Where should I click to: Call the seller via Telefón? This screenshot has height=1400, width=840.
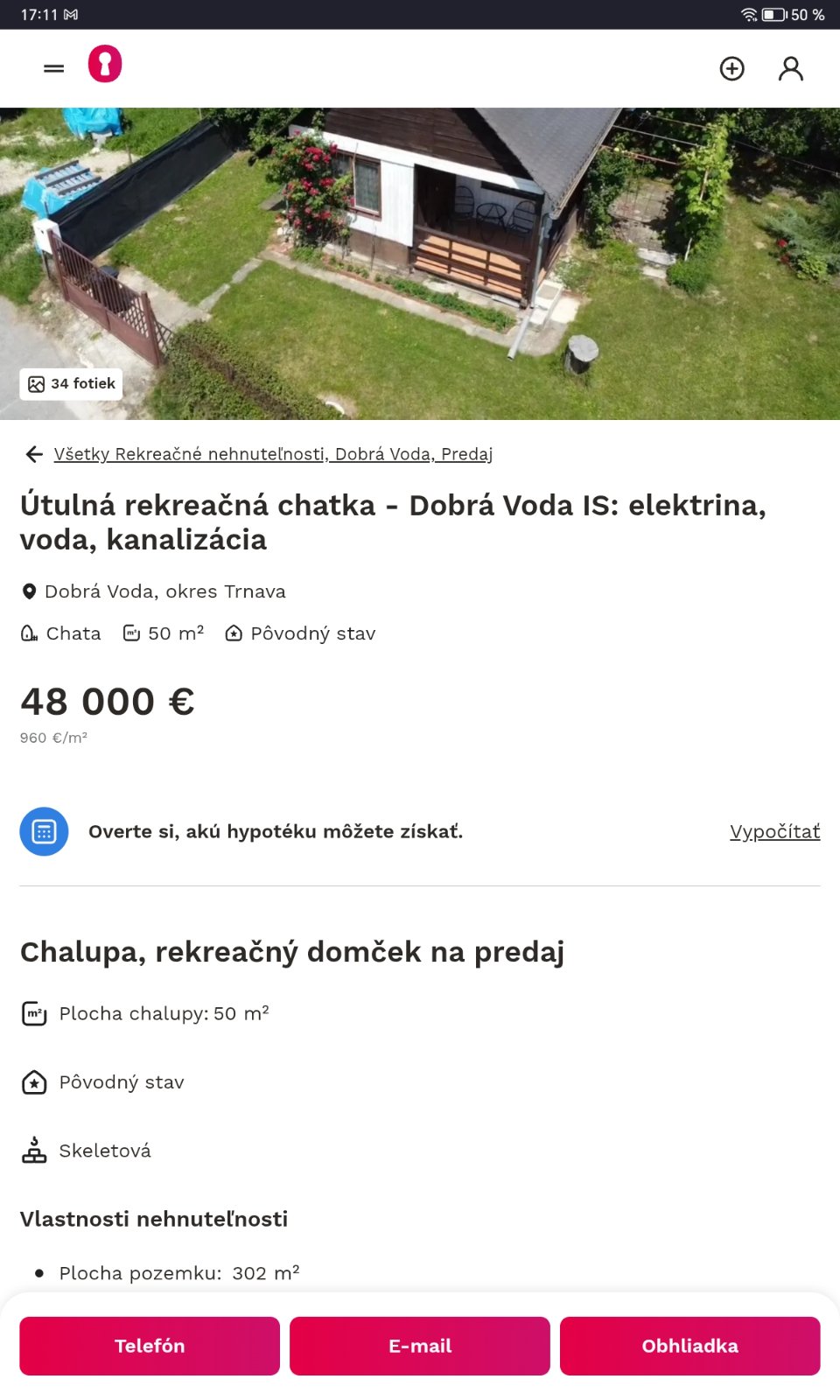coord(150,1346)
